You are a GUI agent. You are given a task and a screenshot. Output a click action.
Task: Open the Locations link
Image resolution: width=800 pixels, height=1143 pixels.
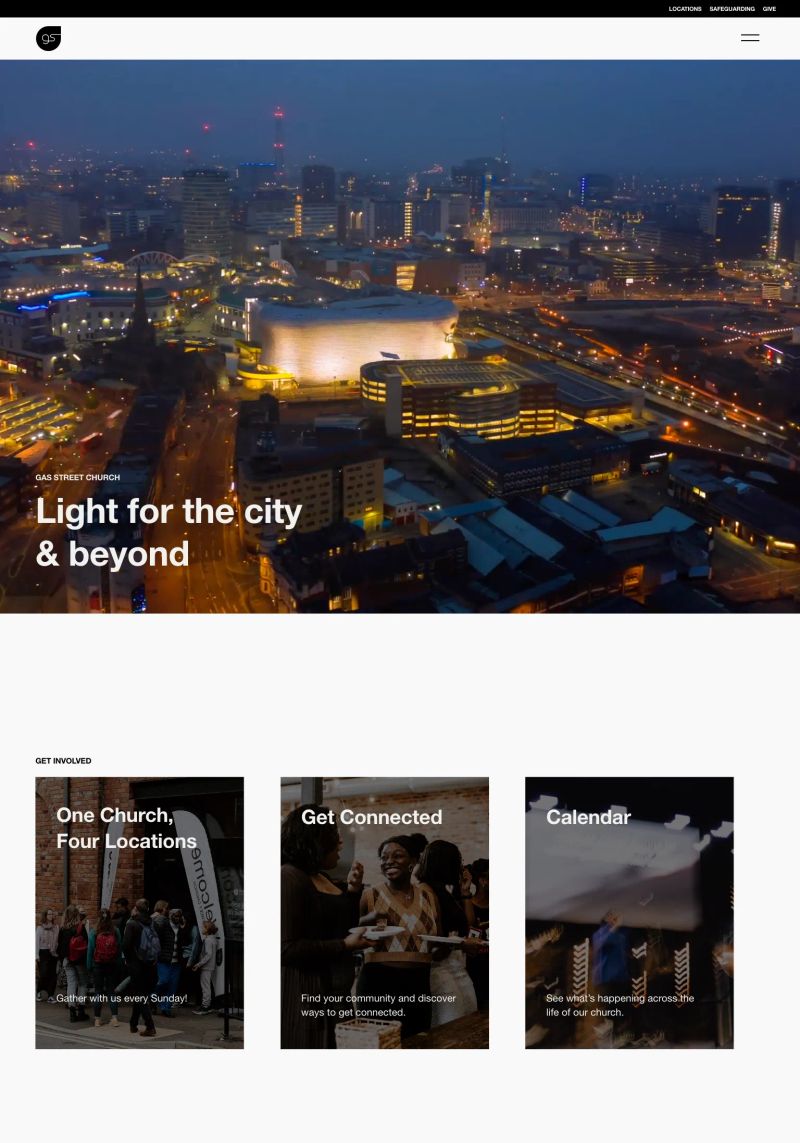(x=685, y=9)
